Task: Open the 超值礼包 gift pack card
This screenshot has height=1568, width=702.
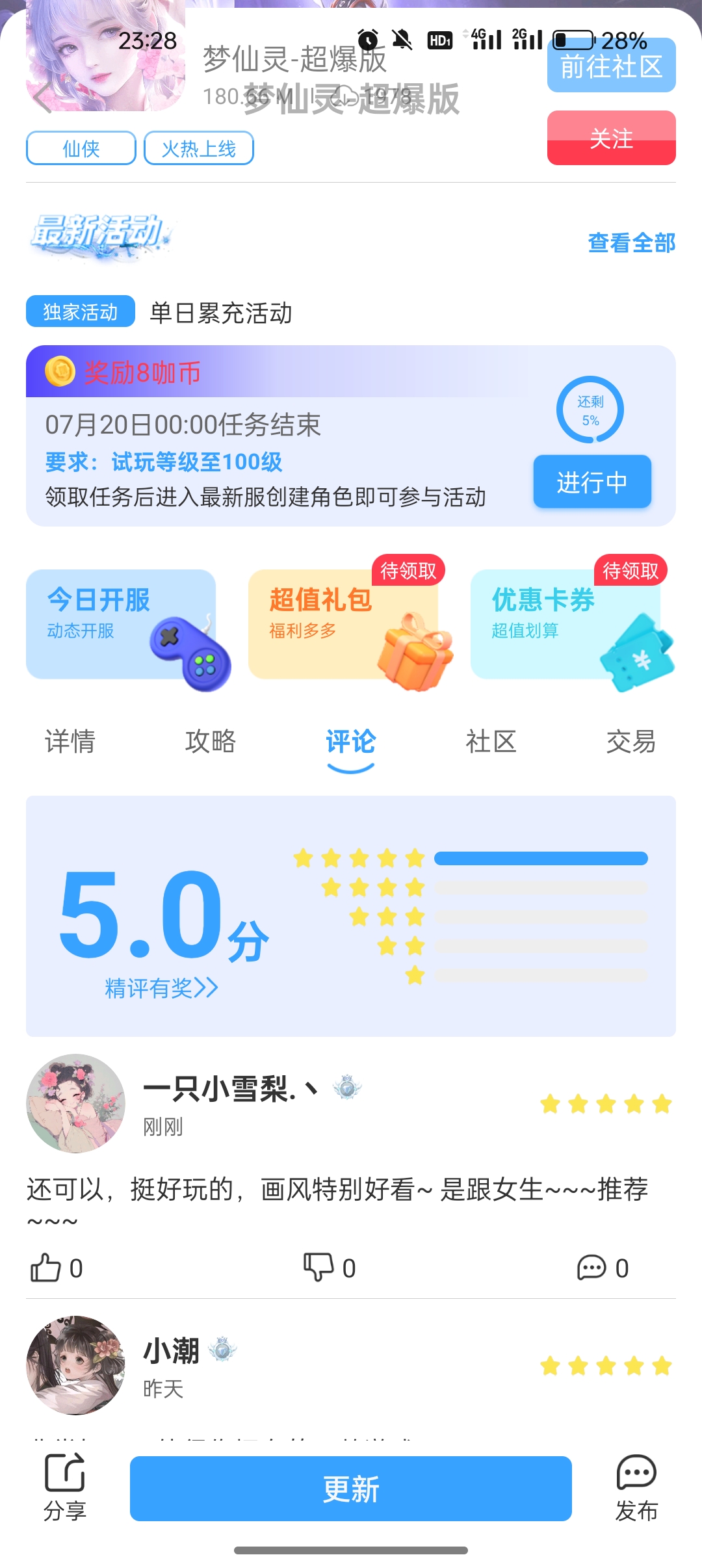Action: click(x=343, y=624)
